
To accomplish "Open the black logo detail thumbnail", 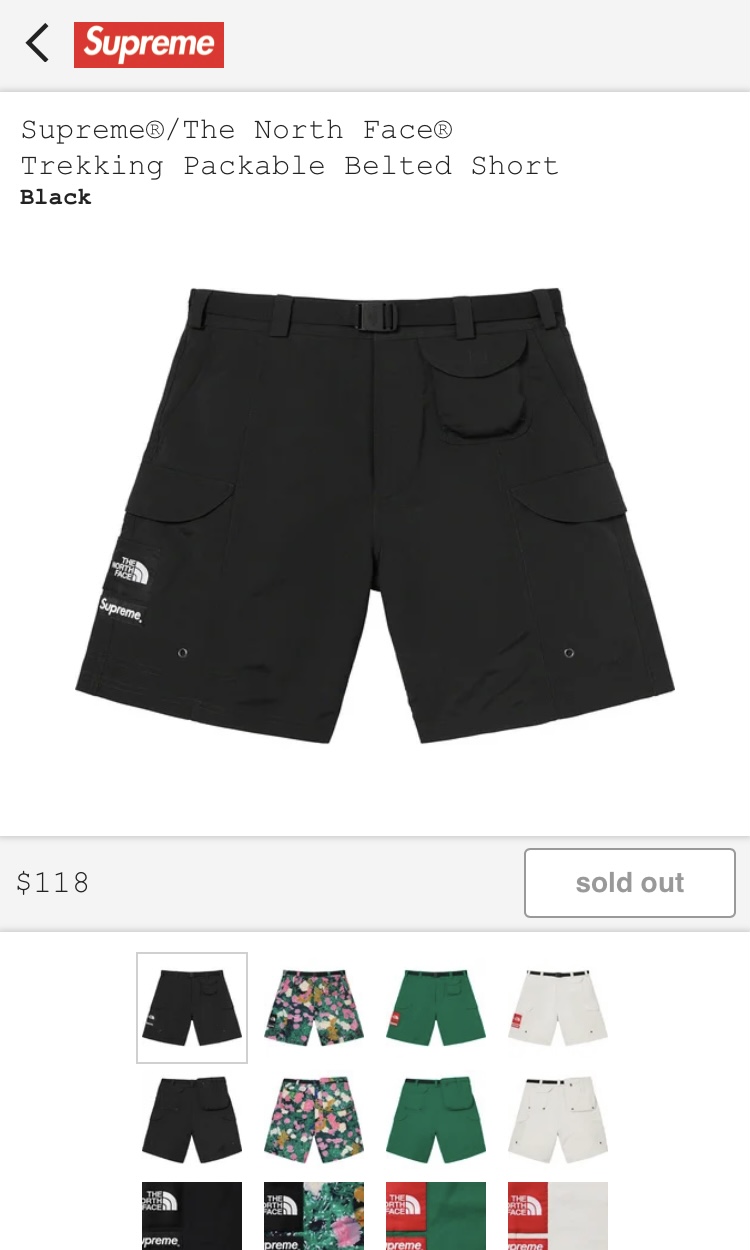I will click(192, 1216).
